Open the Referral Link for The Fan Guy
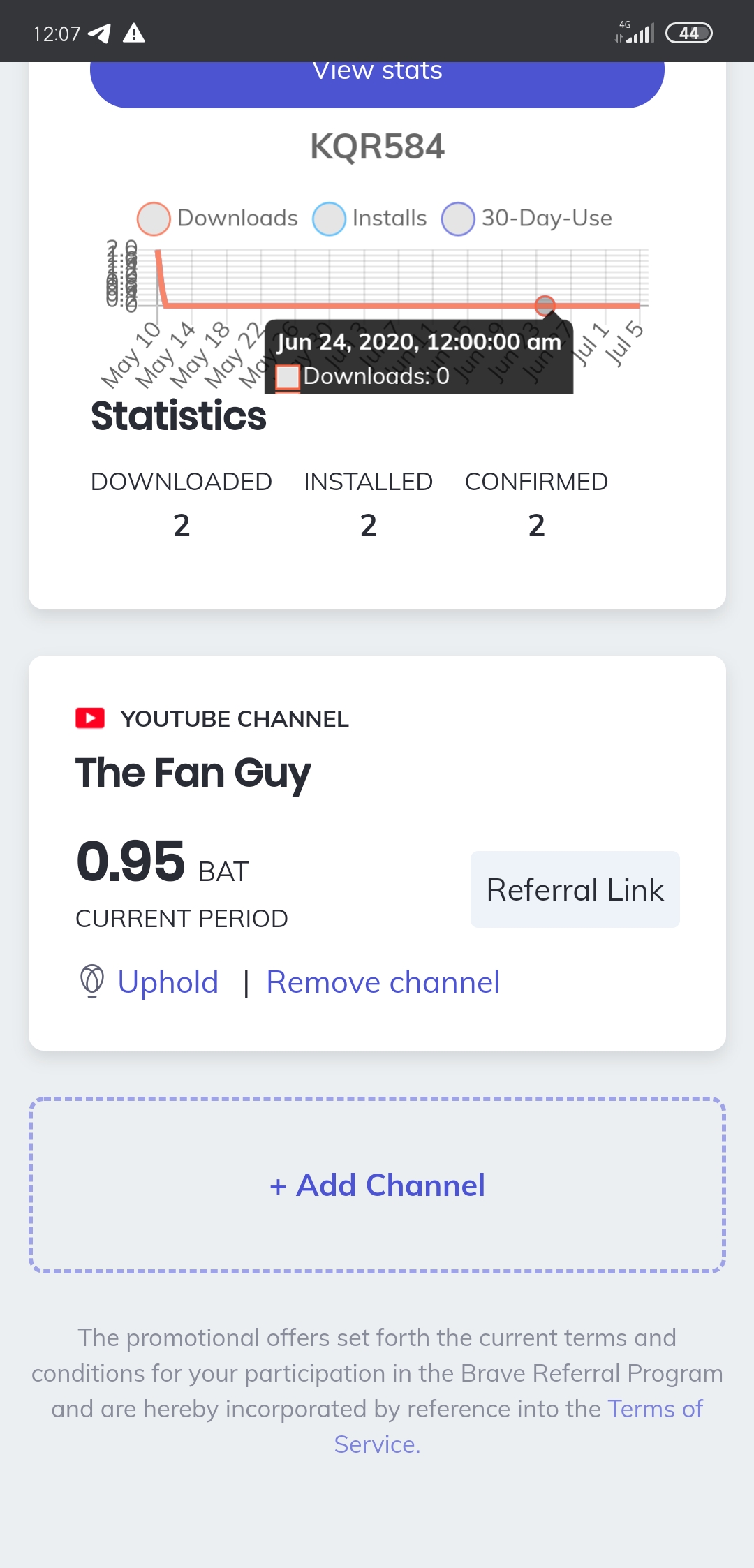The image size is (754, 1568). 575,889
